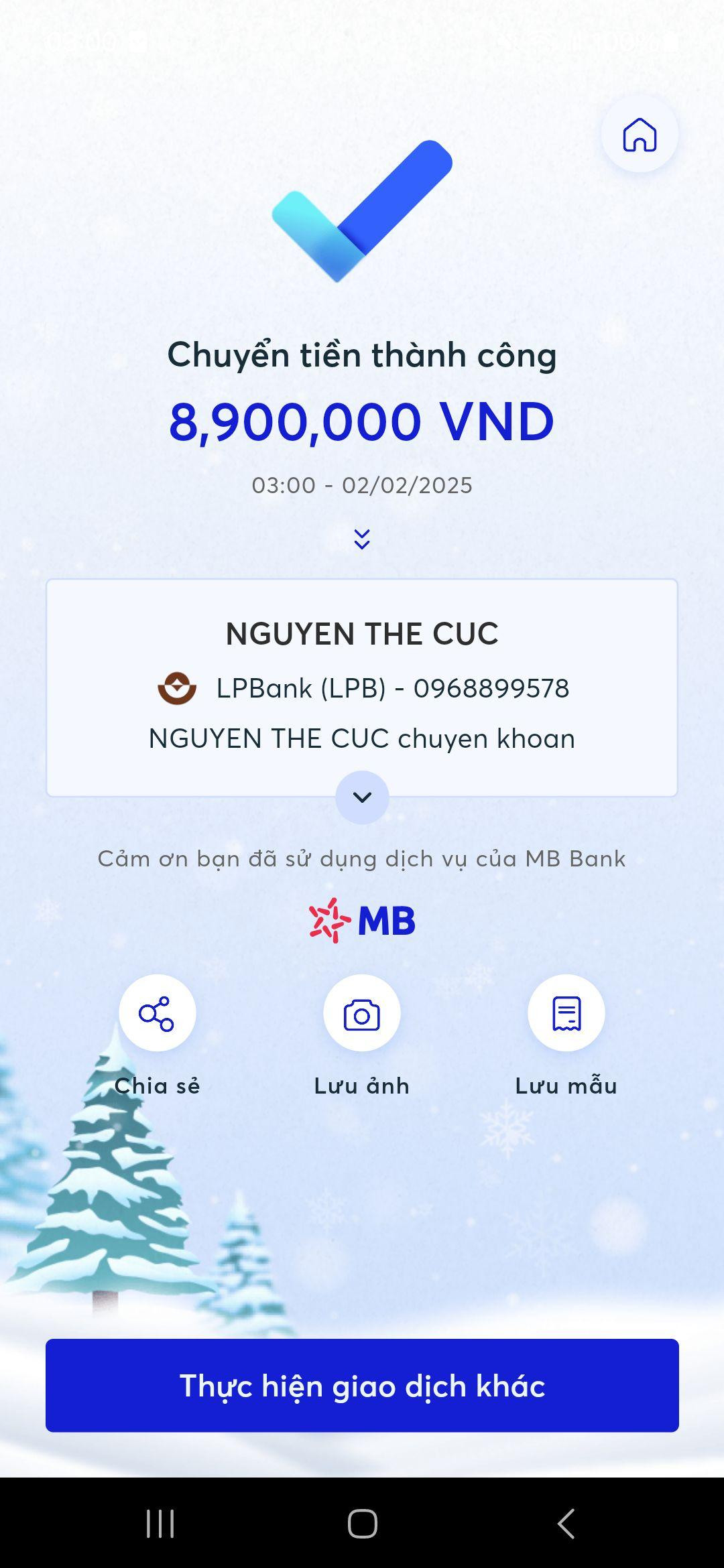724x1568 pixels.
Task: Expand the recipient details card chevron
Action: pos(362,797)
